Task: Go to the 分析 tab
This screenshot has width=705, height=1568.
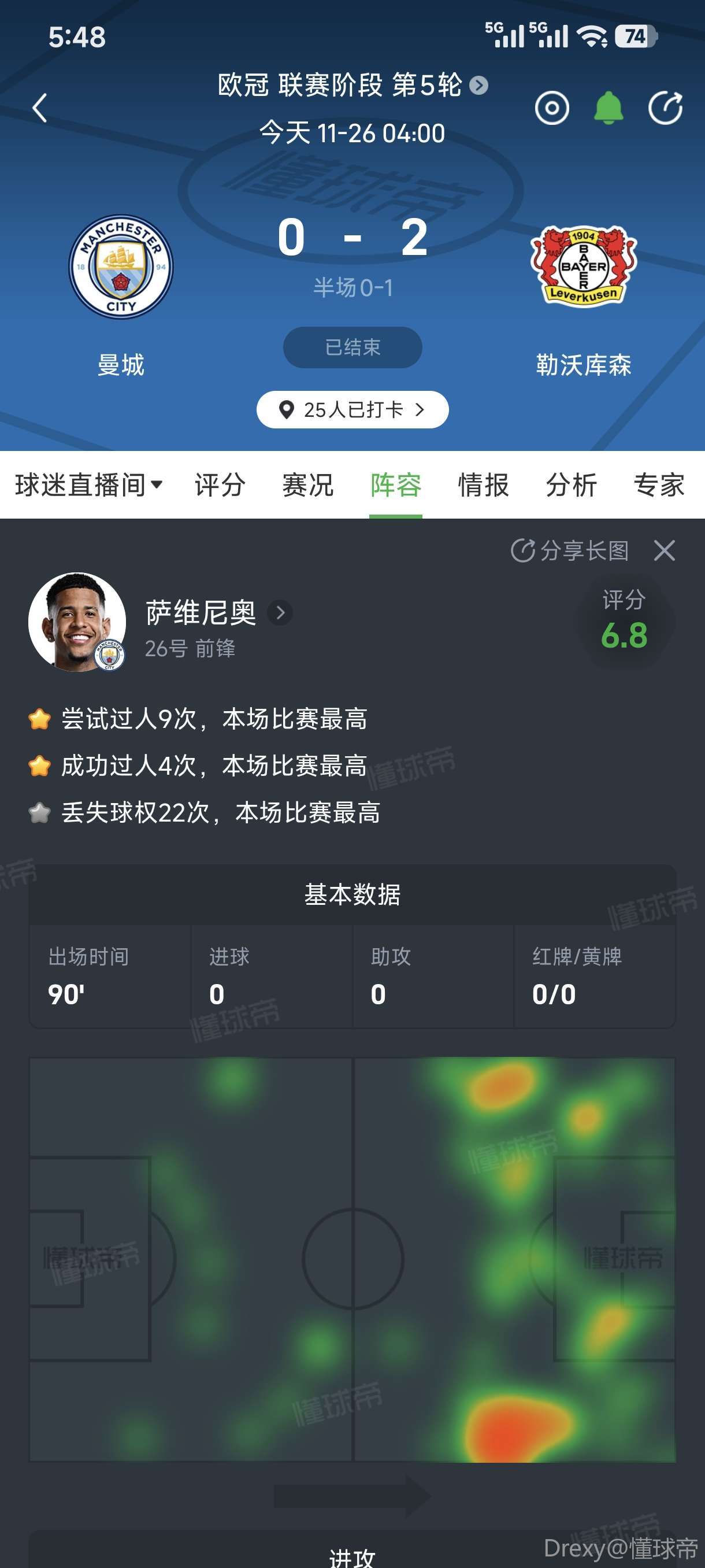Action: [x=571, y=485]
